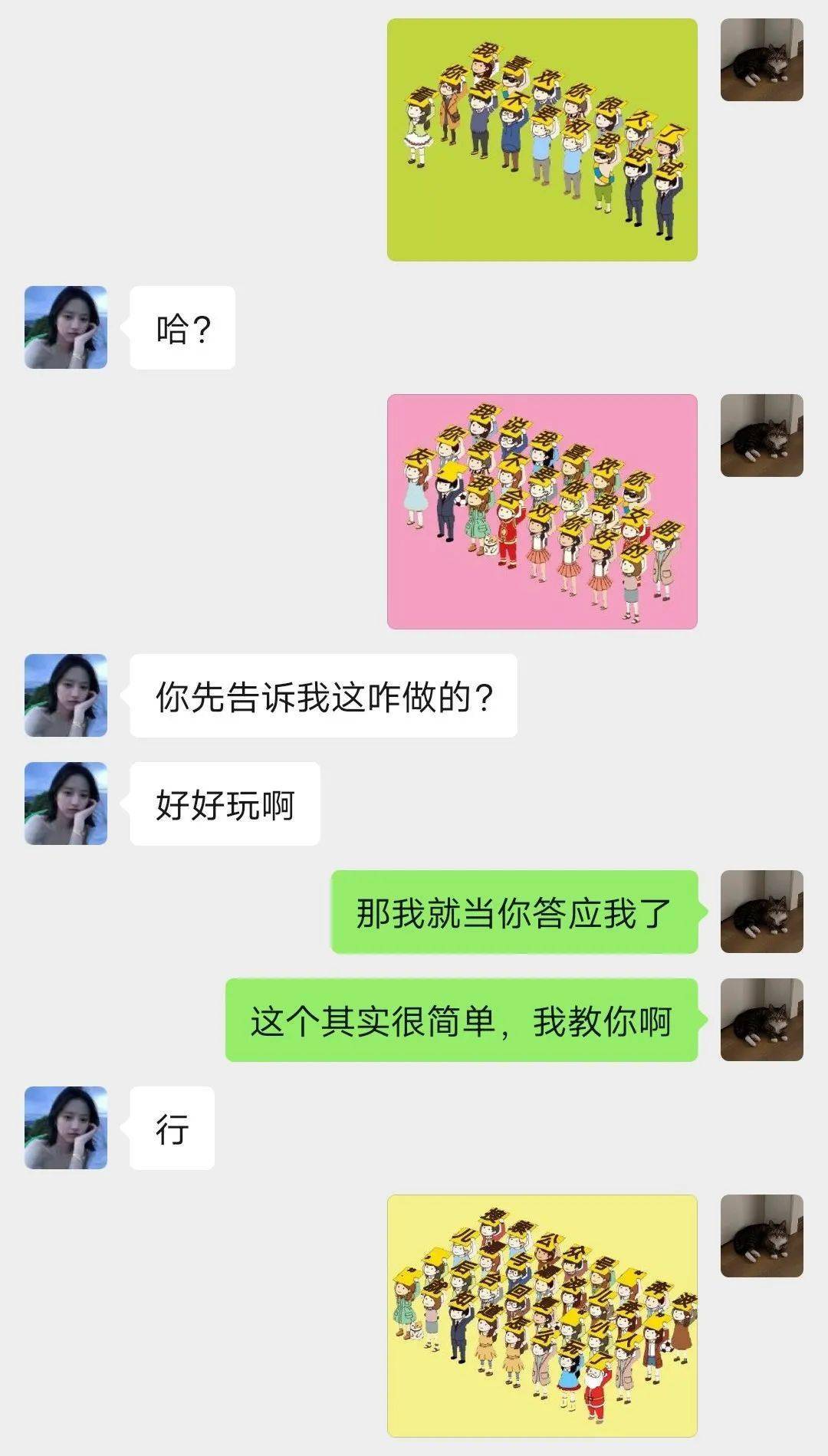Open the yellow-background sticker image message
This screenshot has height=1456, width=828.
(x=542, y=1315)
